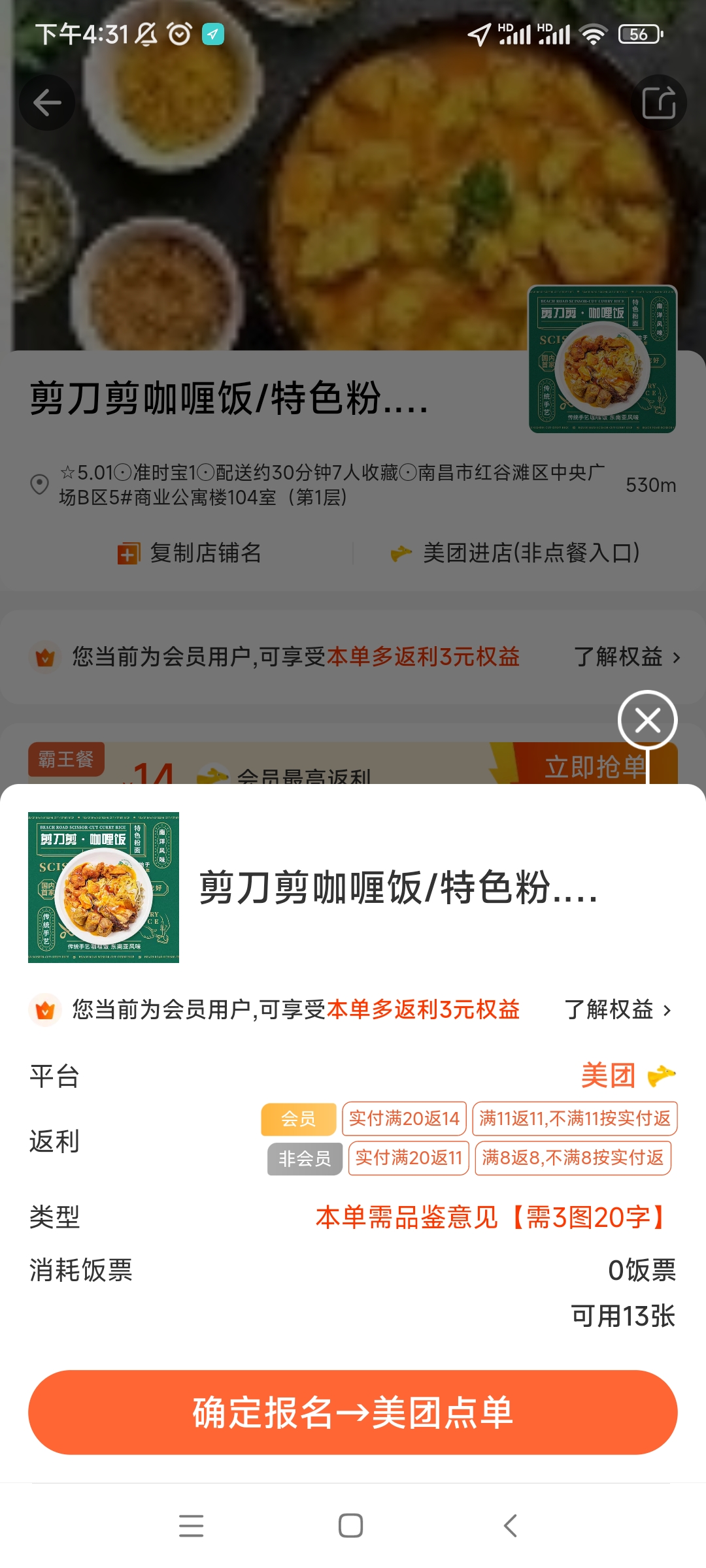Open the store in Meituan
Image resolution: width=706 pixels, height=1568 pixels.
515,553
